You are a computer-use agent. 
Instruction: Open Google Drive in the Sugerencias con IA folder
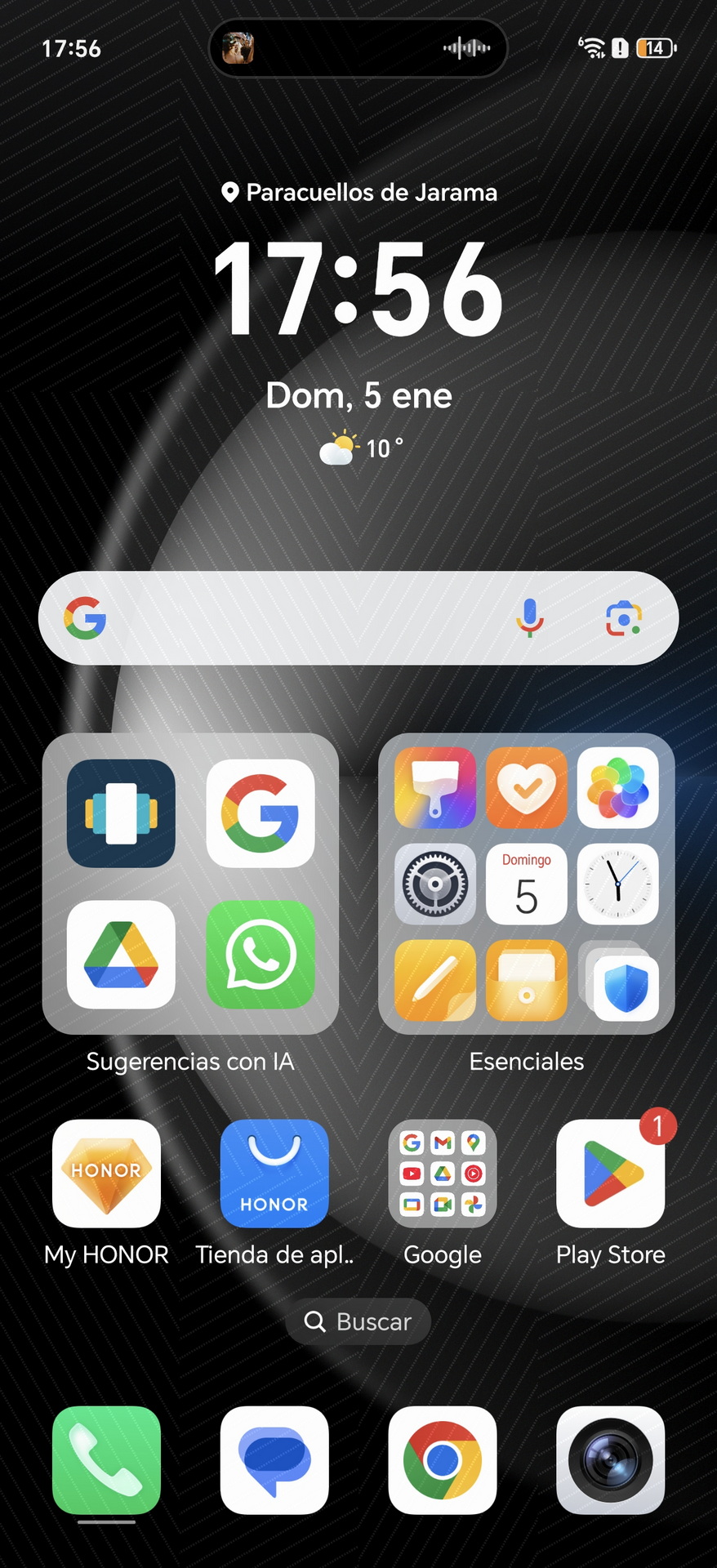click(121, 955)
